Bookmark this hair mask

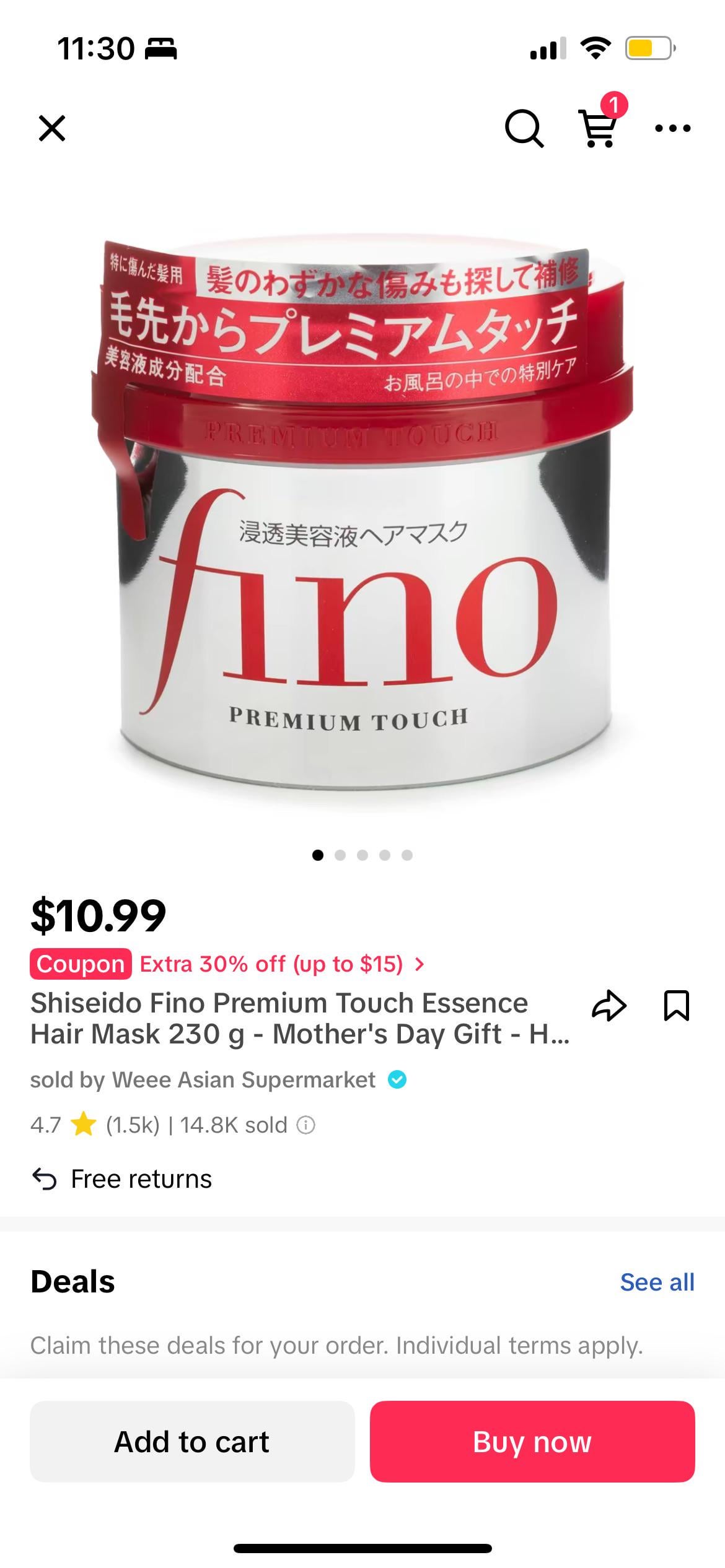coord(677,1006)
